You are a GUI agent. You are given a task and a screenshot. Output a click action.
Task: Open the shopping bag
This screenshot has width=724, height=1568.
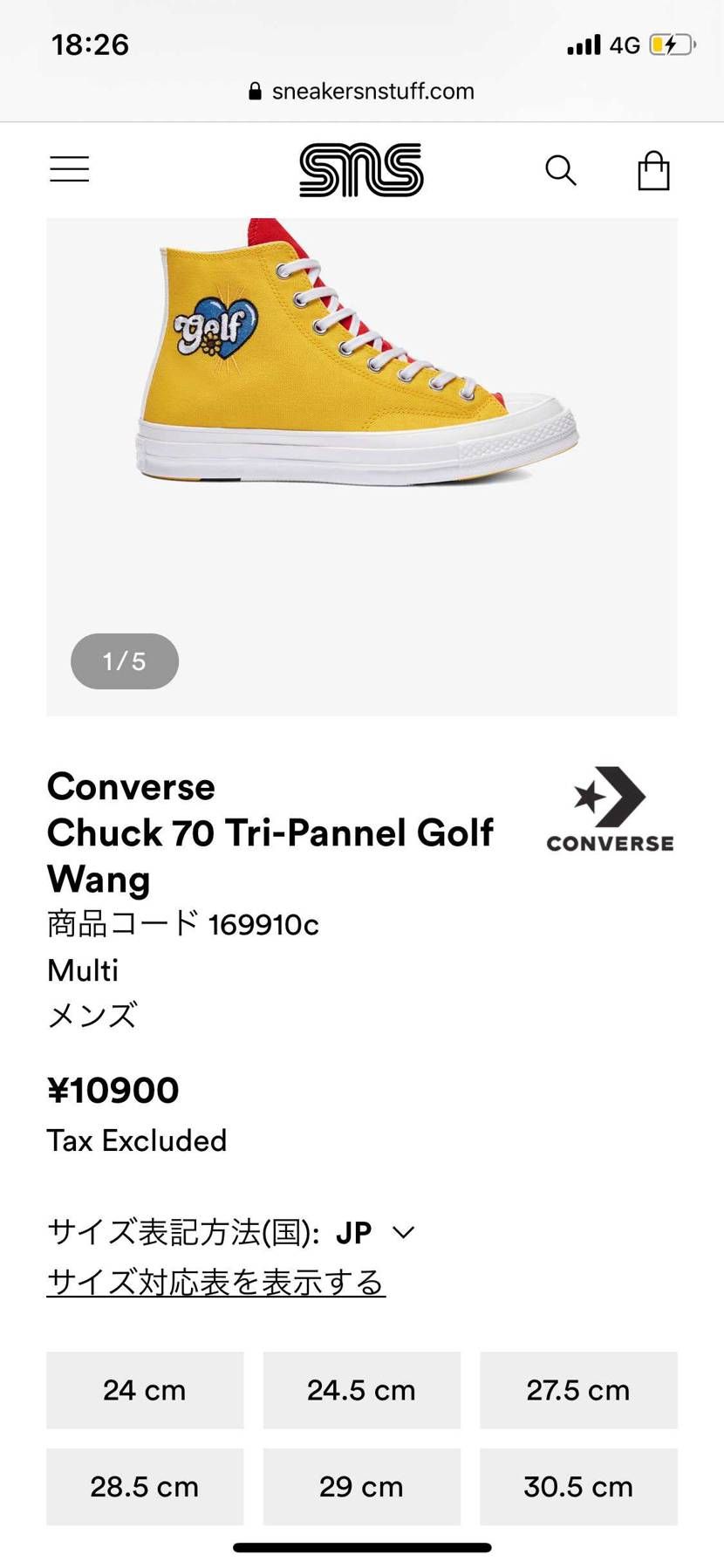(x=653, y=171)
